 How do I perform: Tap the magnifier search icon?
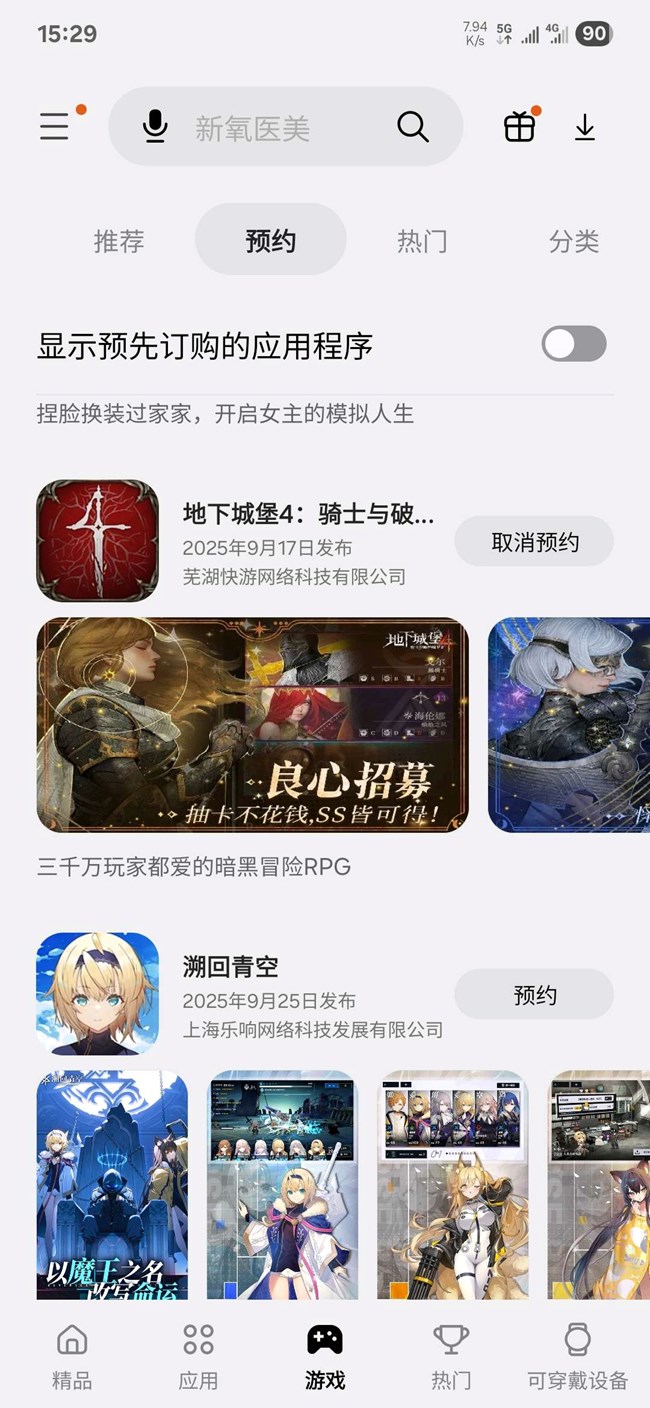pos(412,127)
